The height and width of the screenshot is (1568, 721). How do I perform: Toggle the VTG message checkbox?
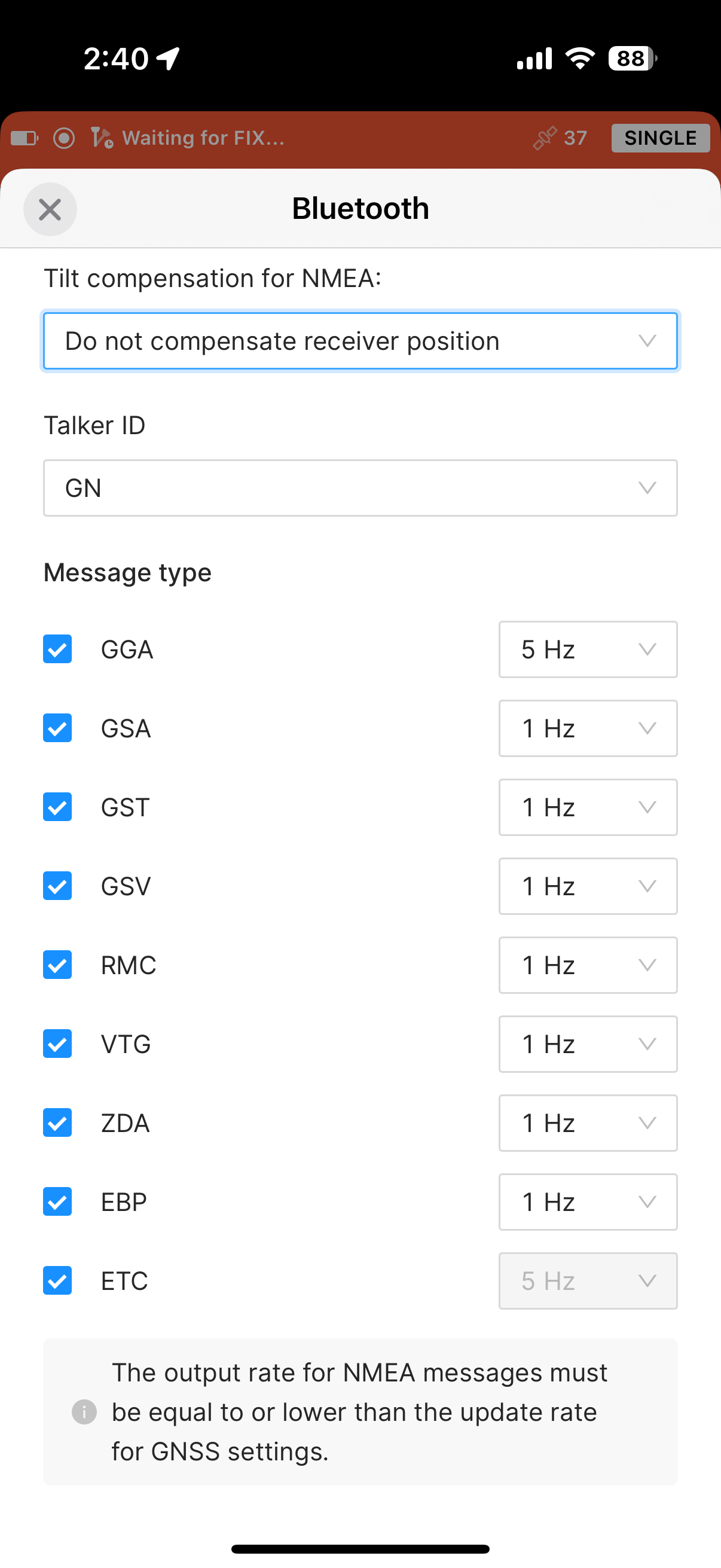coord(57,1044)
